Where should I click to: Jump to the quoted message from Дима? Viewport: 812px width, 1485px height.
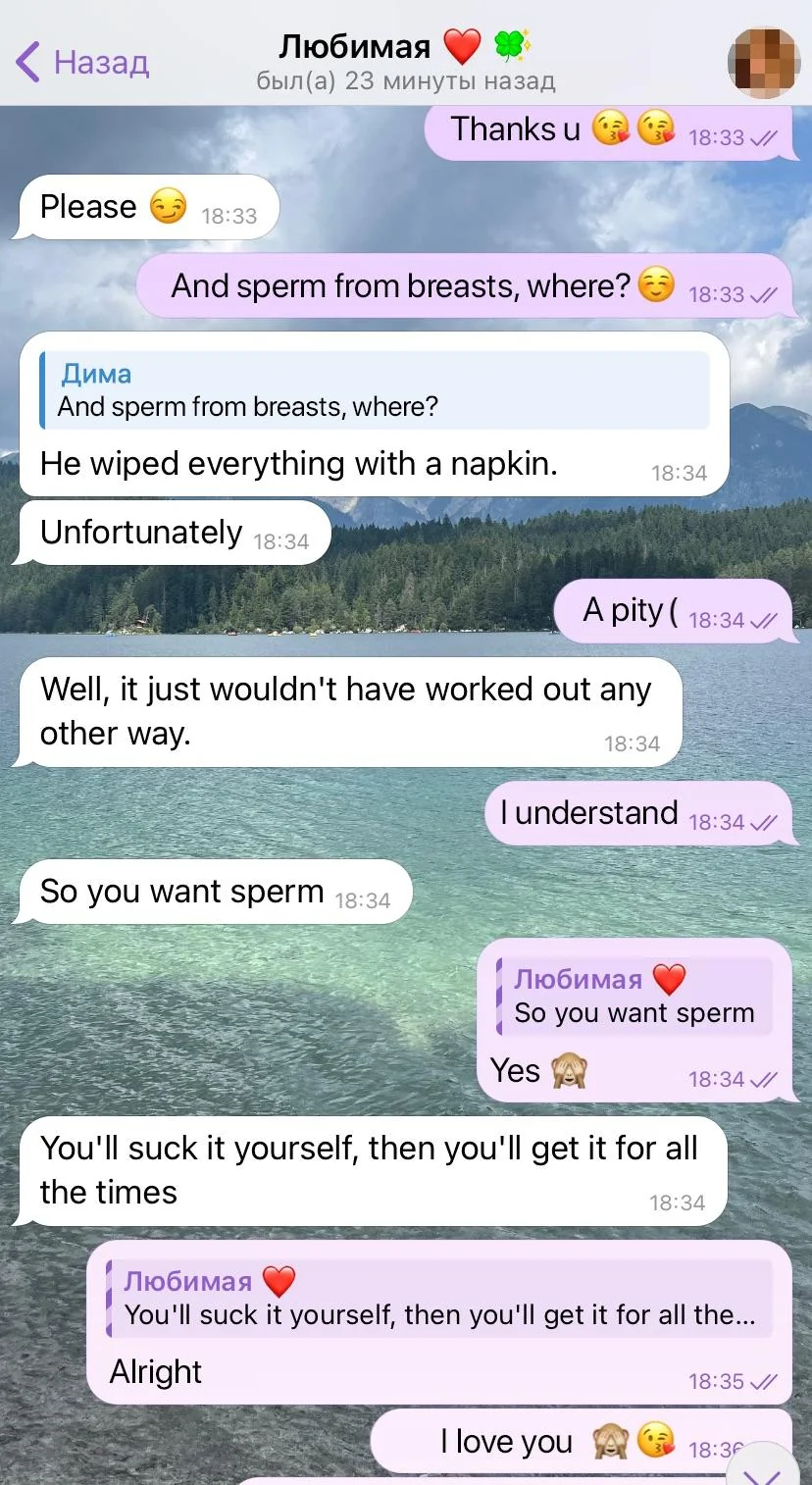(374, 390)
